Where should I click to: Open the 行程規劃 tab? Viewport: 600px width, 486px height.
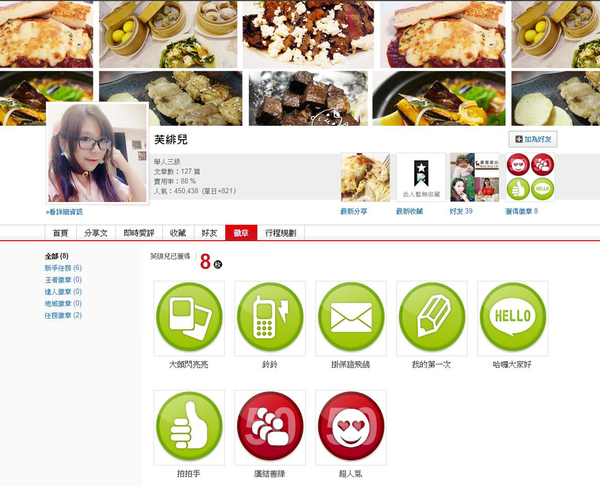pos(281,232)
